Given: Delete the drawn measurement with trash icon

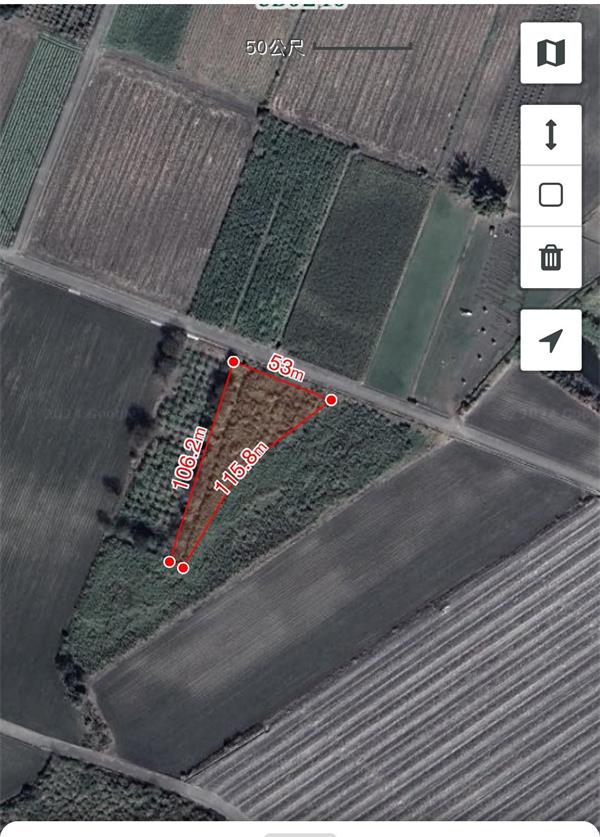Looking at the screenshot, I should [x=551, y=257].
